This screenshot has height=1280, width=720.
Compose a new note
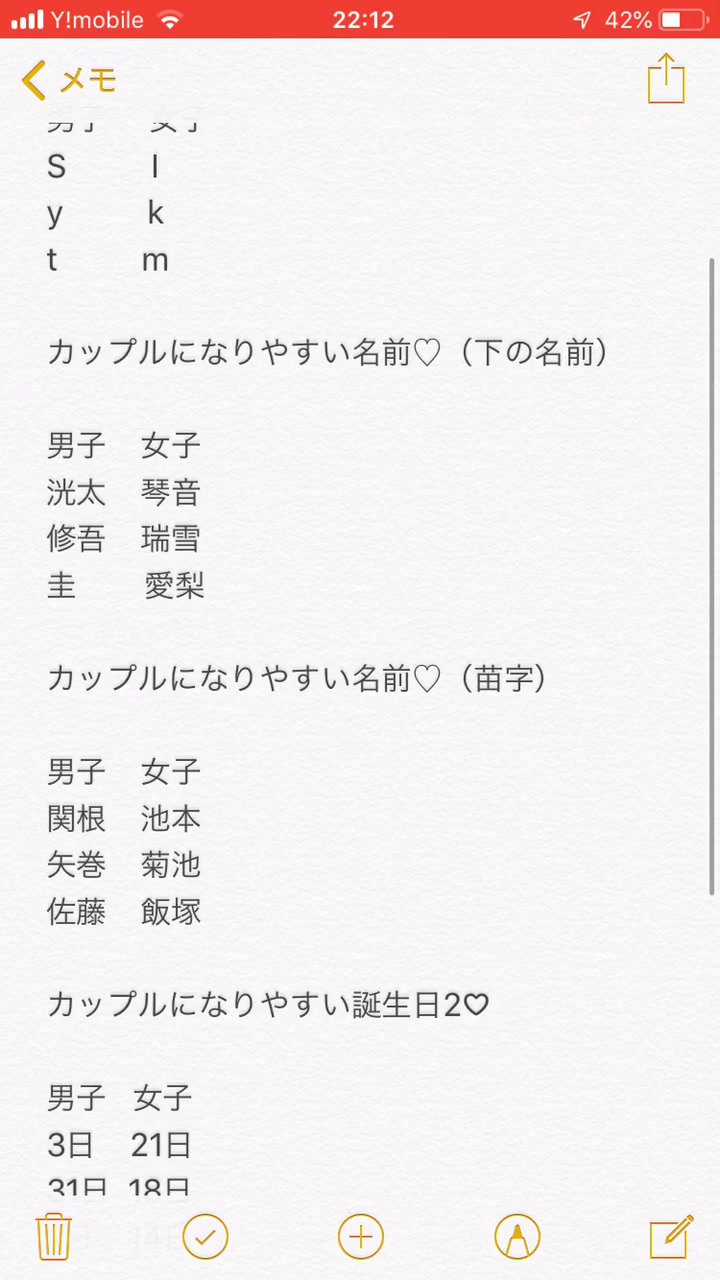pyautogui.click(x=671, y=1236)
